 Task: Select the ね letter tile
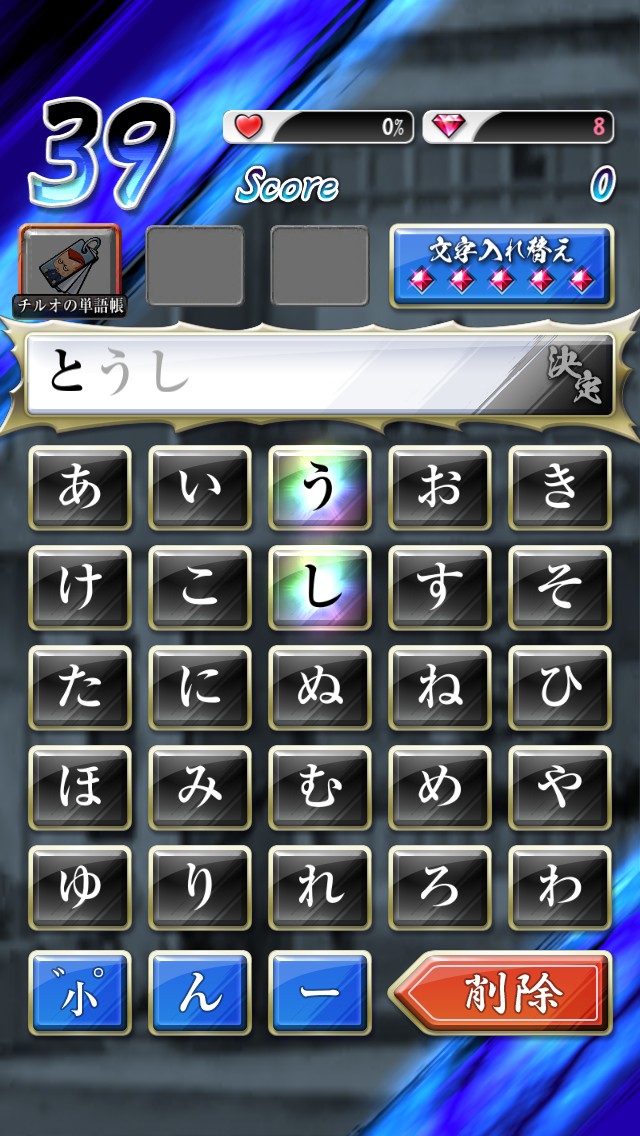pos(440,688)
